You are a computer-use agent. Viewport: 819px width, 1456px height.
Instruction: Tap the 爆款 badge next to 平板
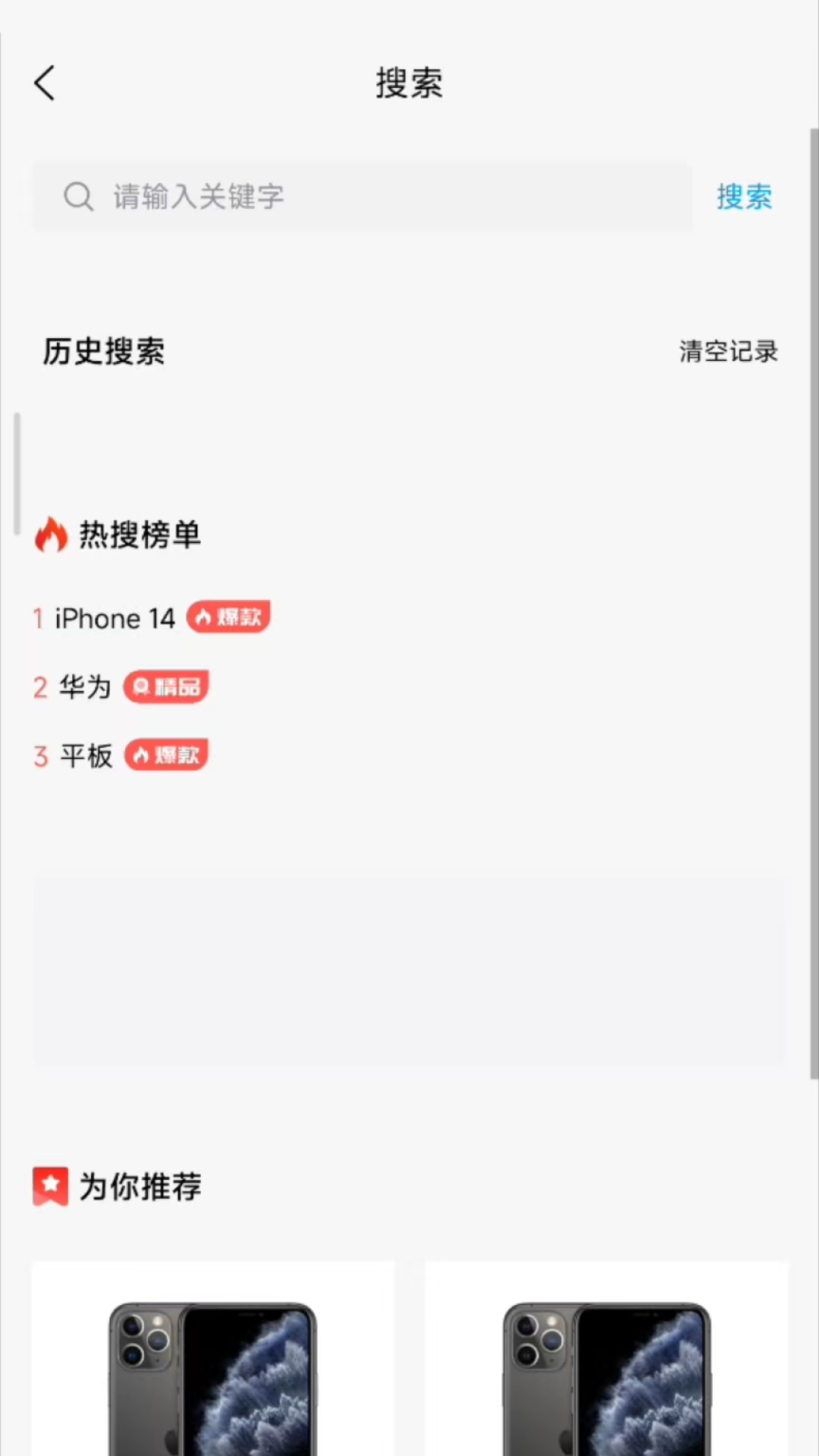point(166,755)
